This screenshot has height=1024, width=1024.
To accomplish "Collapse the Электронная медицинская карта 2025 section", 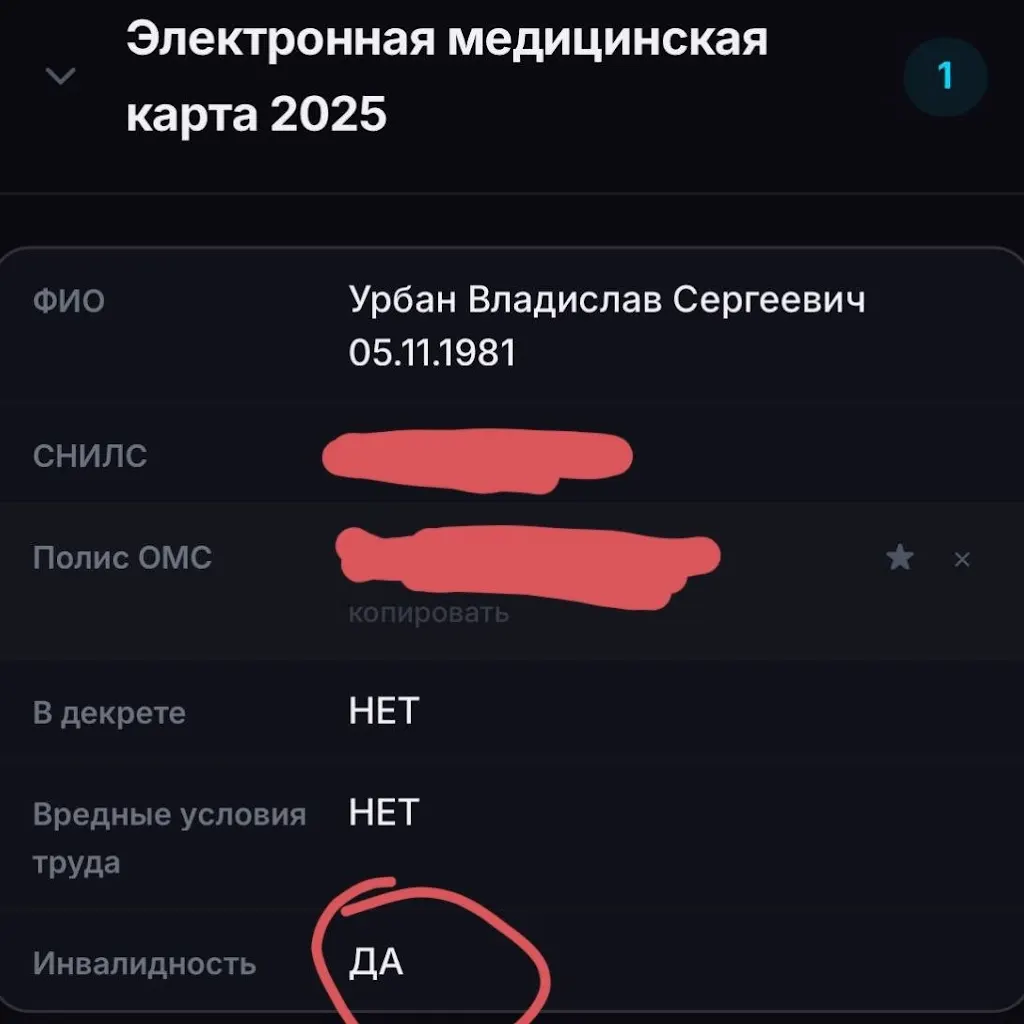I will [61, 76].
